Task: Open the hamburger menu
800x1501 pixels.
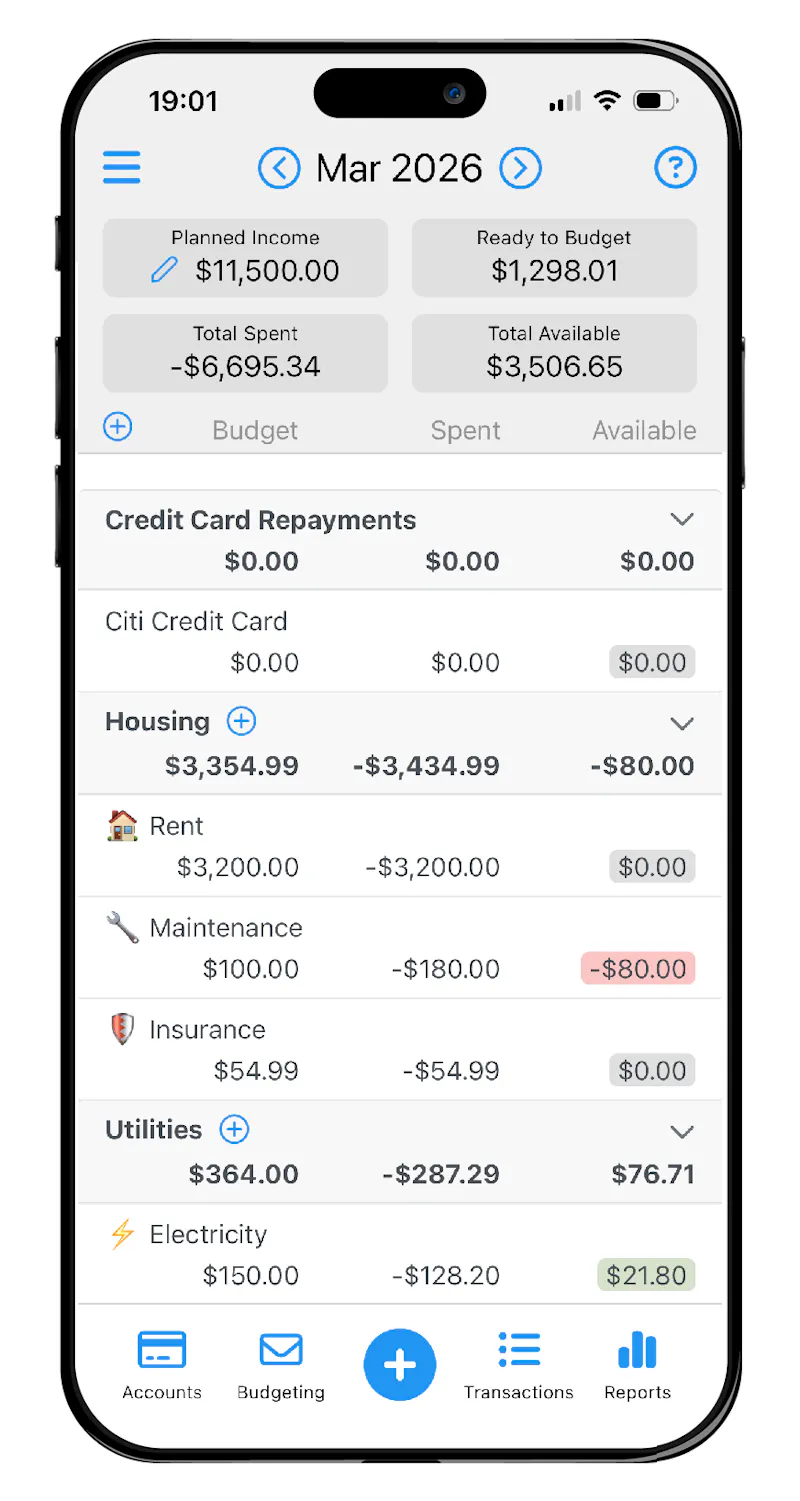Action: coord(122,167)
